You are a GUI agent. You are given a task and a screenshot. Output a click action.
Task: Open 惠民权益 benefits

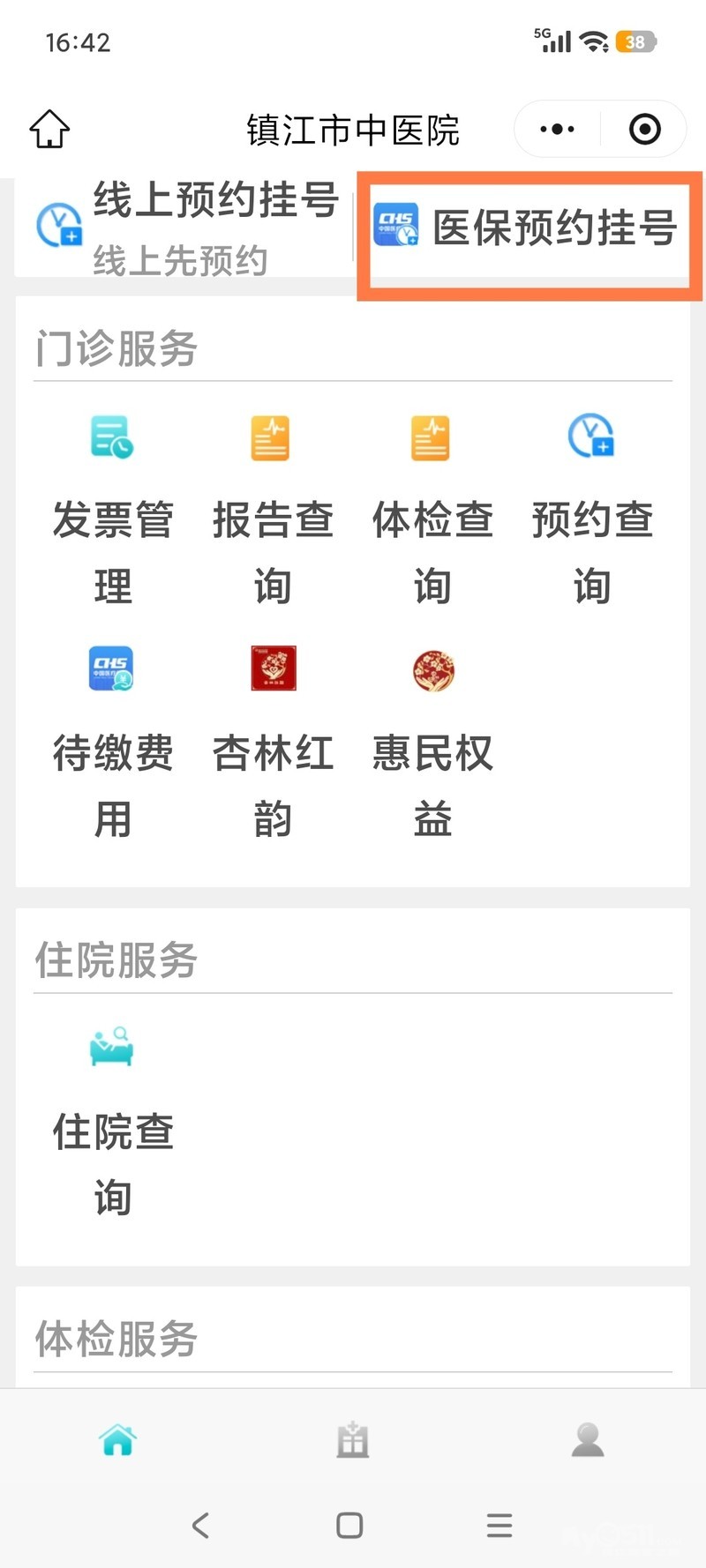pyautogui.click(x=432, y=741)
